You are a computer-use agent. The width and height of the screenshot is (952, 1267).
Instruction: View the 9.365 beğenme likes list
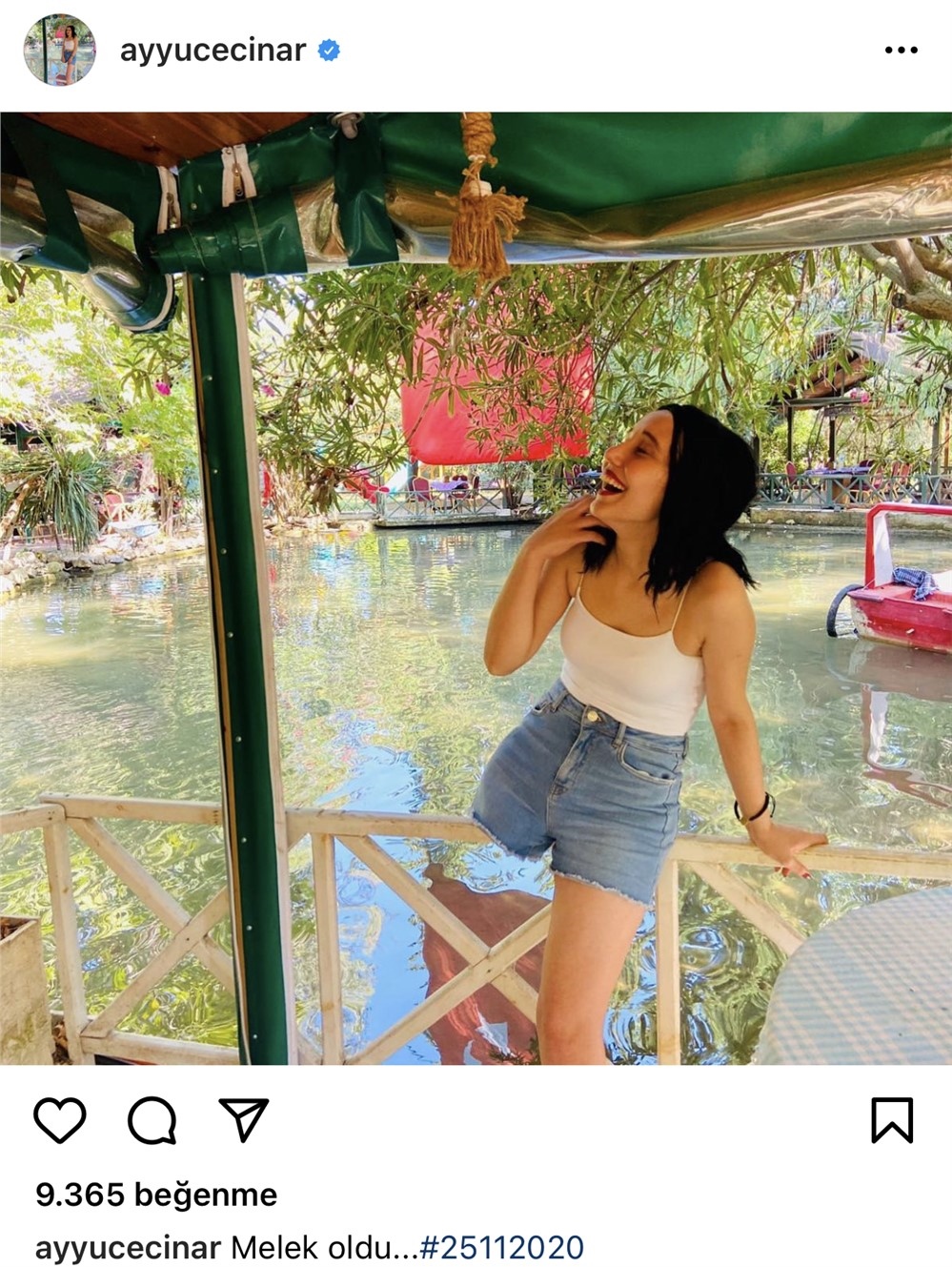click(156, 1195)
